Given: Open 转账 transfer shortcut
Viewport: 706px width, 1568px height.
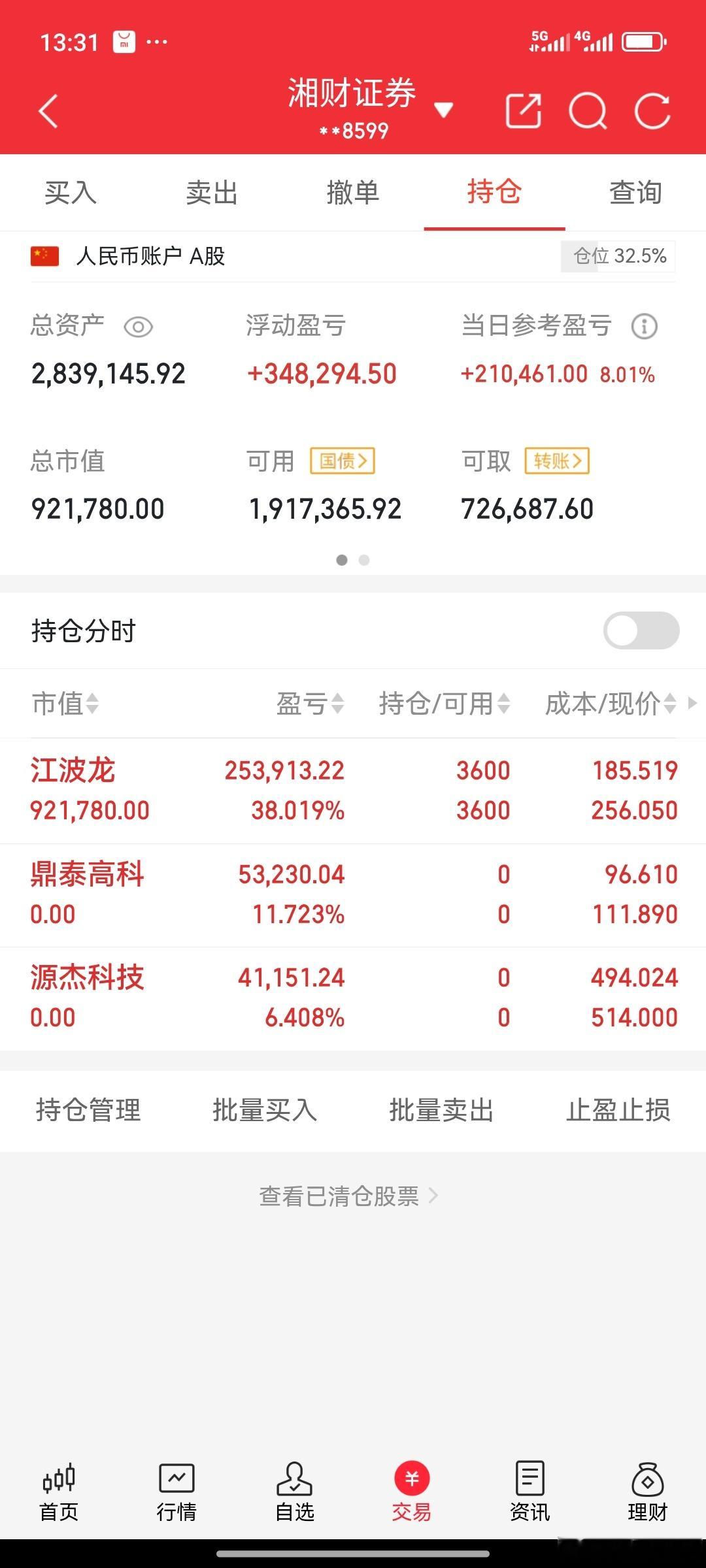Looking at the screenshot, I should coord(557,461).
